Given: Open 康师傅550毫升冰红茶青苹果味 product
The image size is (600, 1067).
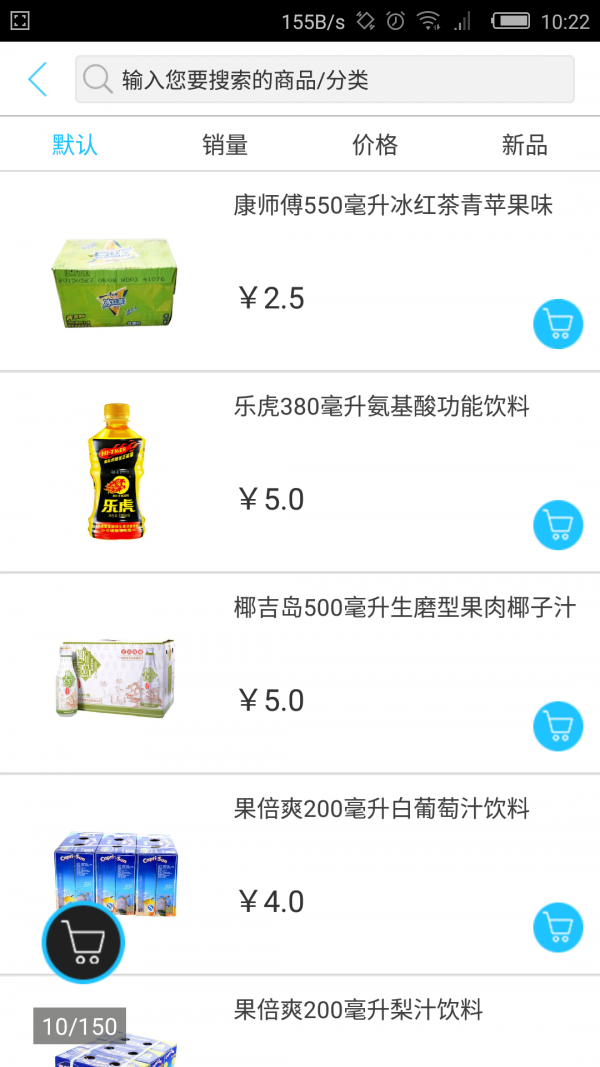Looking at the screenshot, I should [x=393, y=206].
